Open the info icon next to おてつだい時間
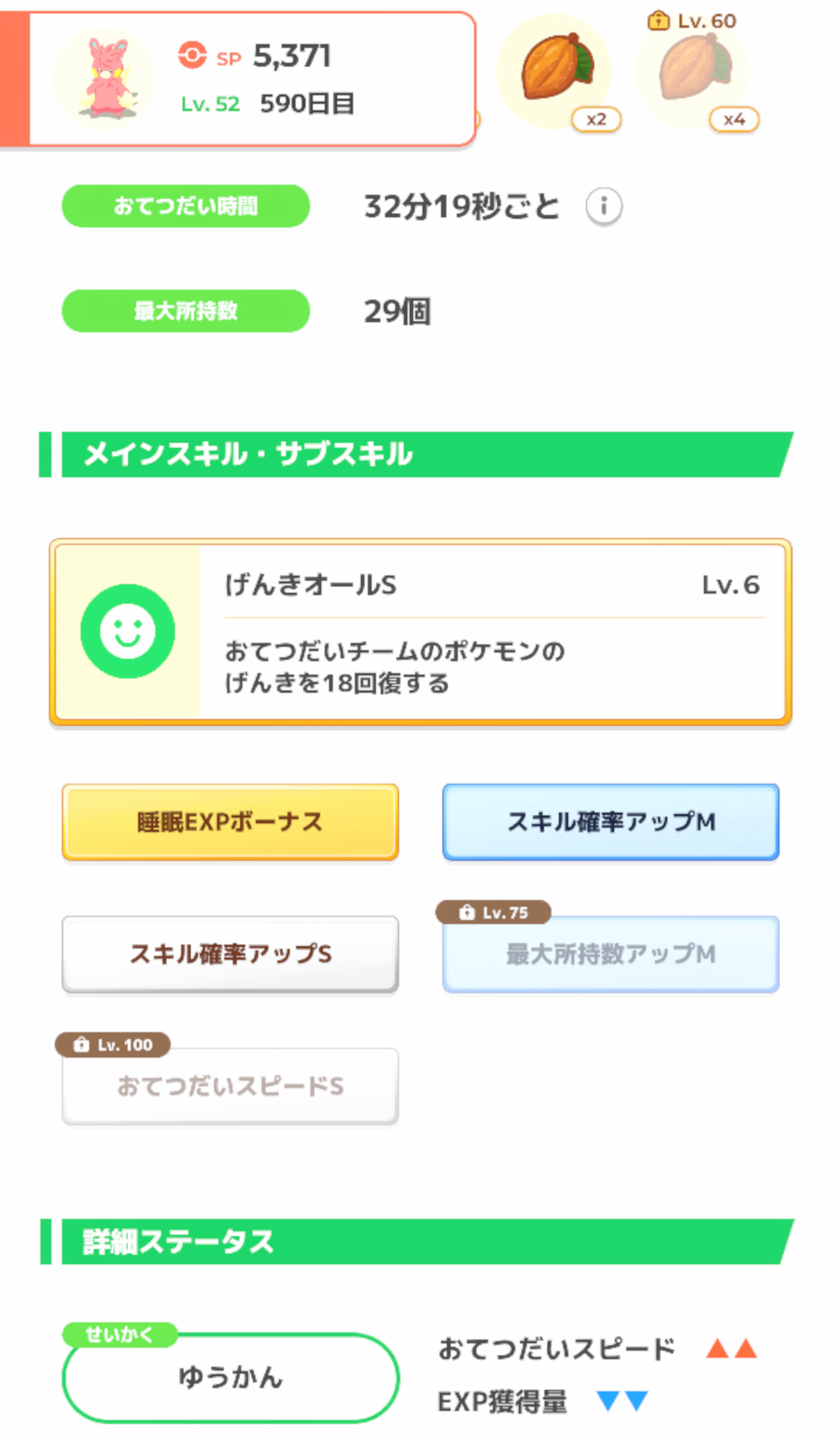Image resolution: width=840 pixels, height=1437 pixels. 604,207
